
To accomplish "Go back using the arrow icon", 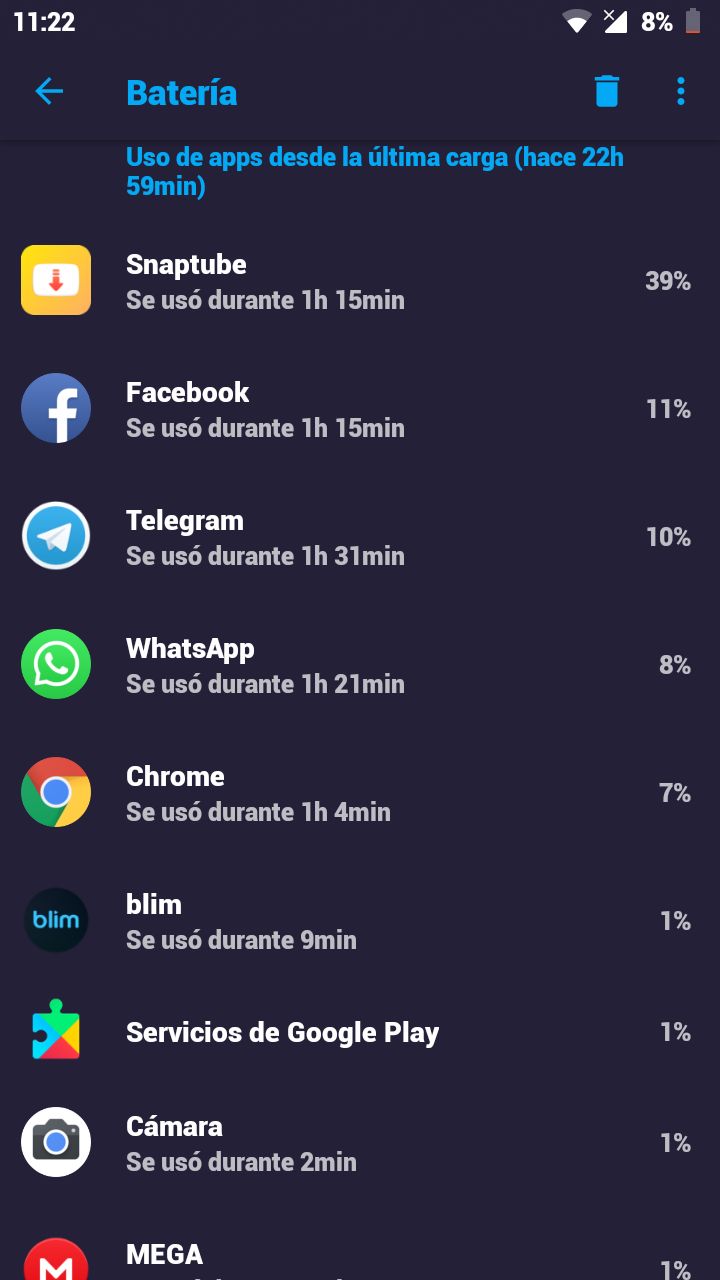I will click(x=49, y=92).
